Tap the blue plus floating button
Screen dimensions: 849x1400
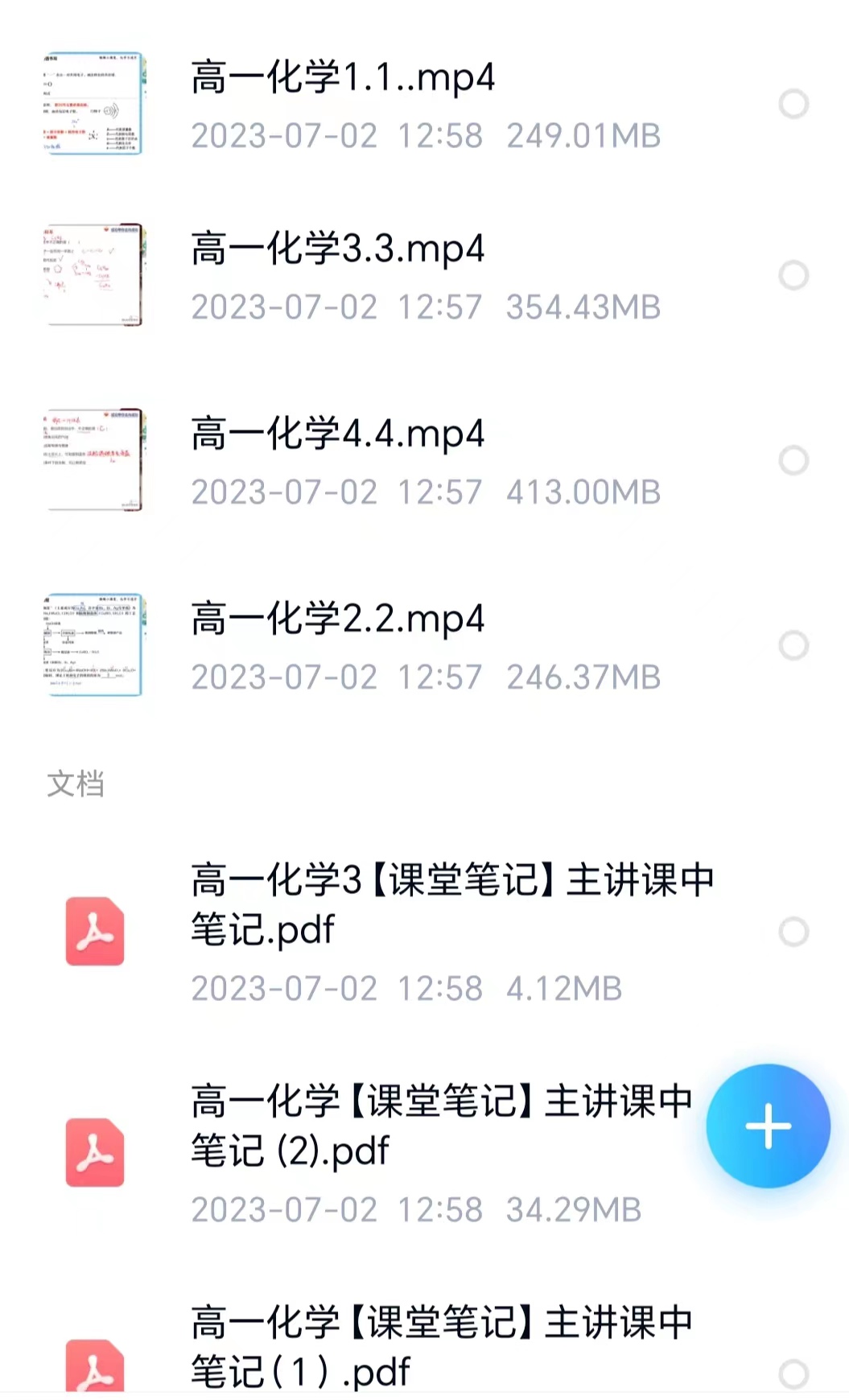pos(768,1126)
